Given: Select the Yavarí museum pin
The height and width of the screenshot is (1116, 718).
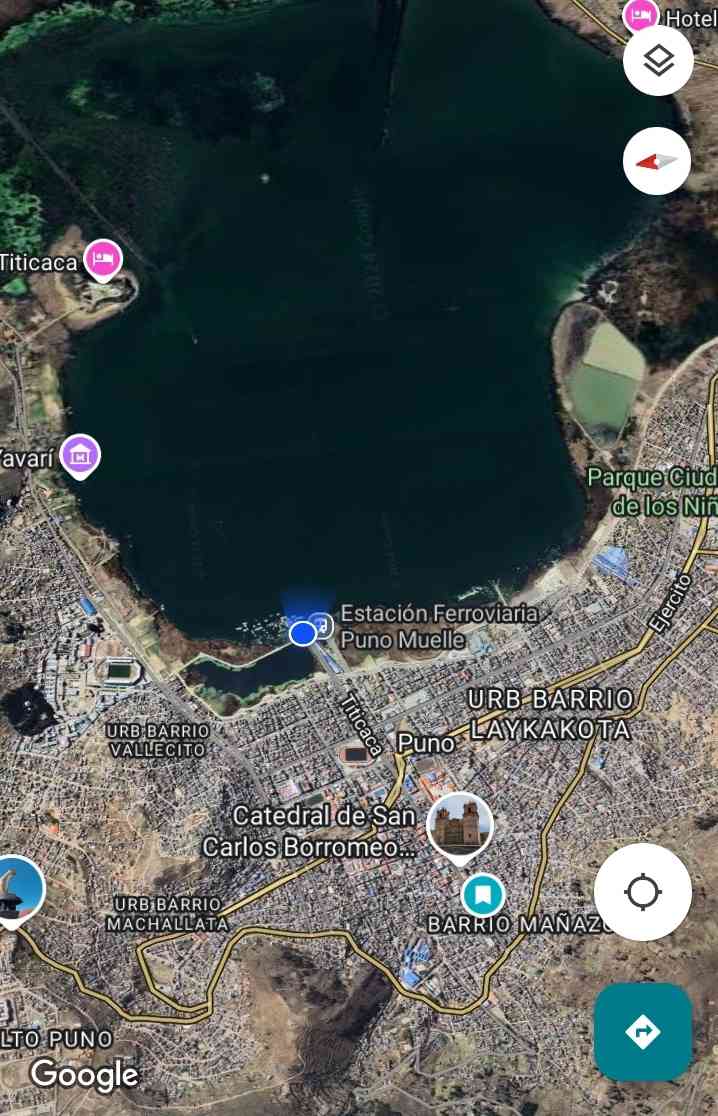Looking at the screenshot, I should pyautogui.click(x=80, y=455).
